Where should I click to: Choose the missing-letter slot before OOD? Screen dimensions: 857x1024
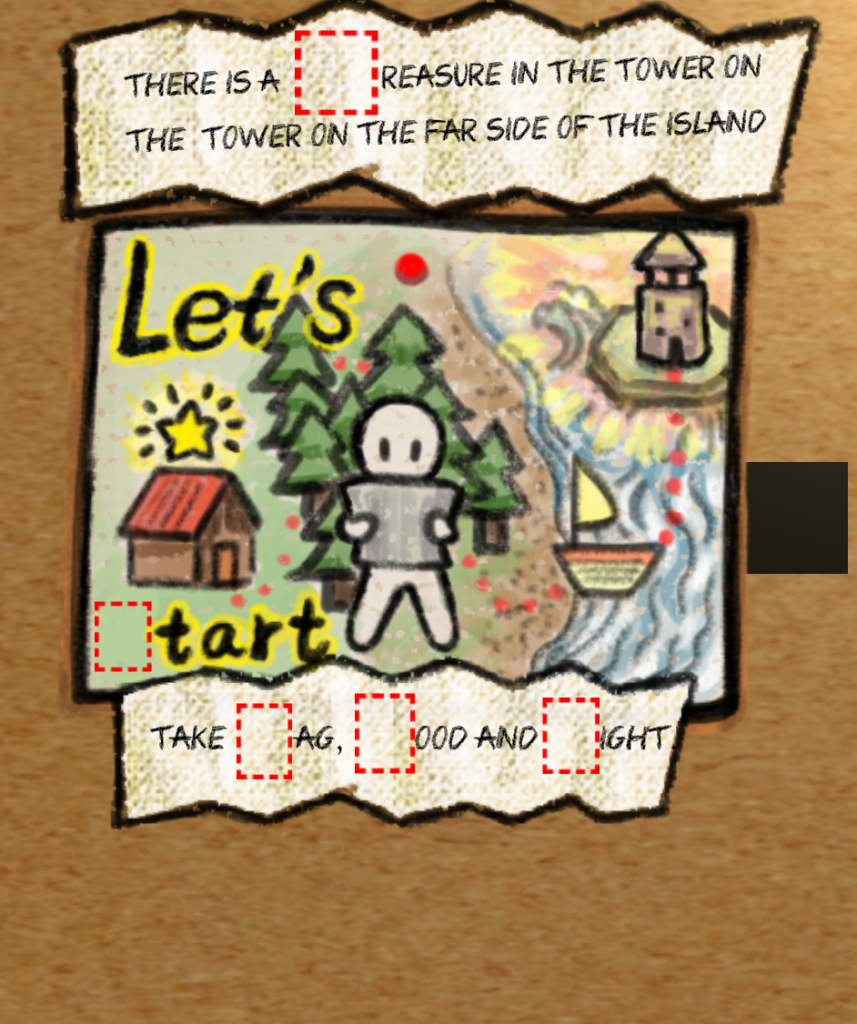[385, 734]
